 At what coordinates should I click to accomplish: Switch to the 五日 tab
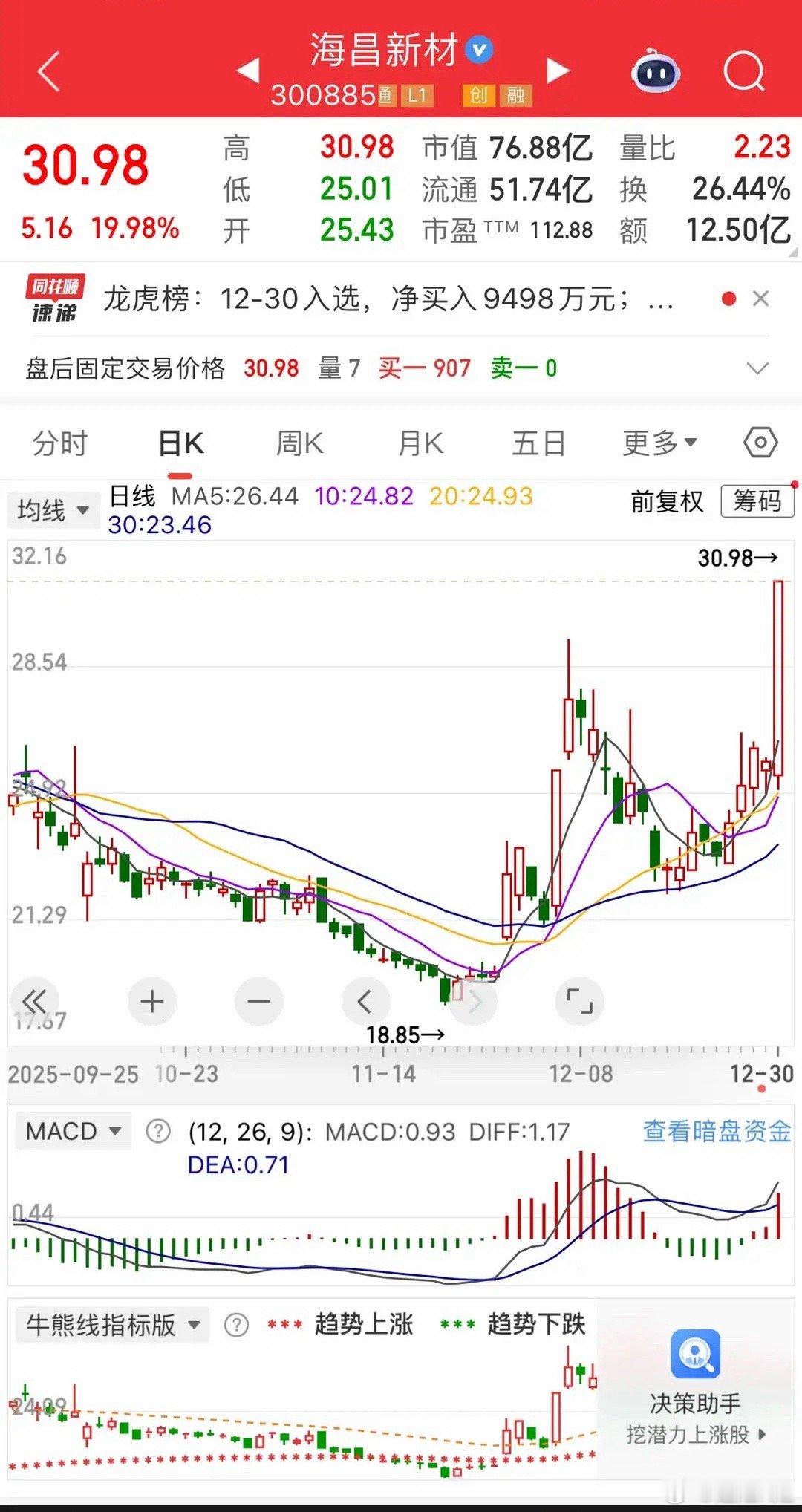pyautogui.click(x=538, y=443)
